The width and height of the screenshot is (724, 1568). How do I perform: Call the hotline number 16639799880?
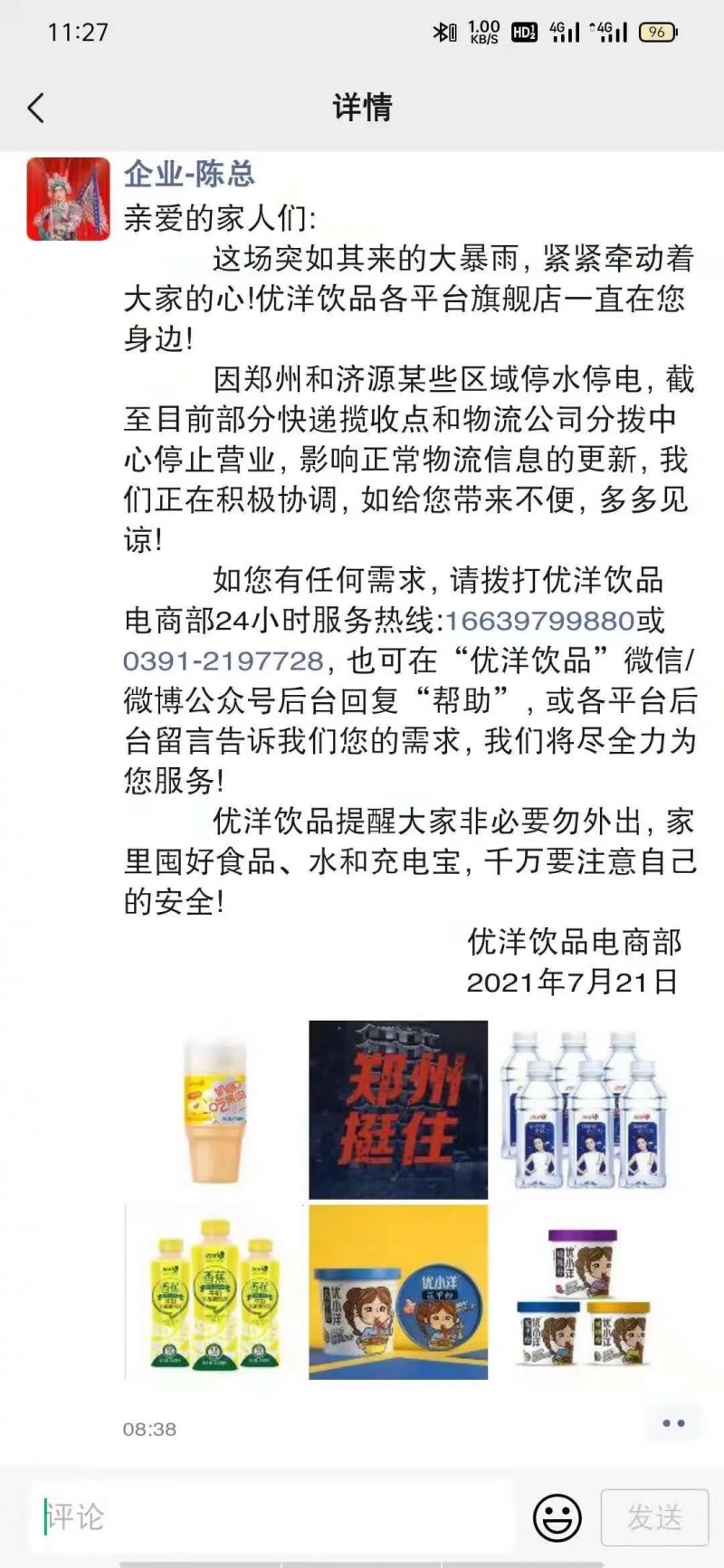point(539,621)
